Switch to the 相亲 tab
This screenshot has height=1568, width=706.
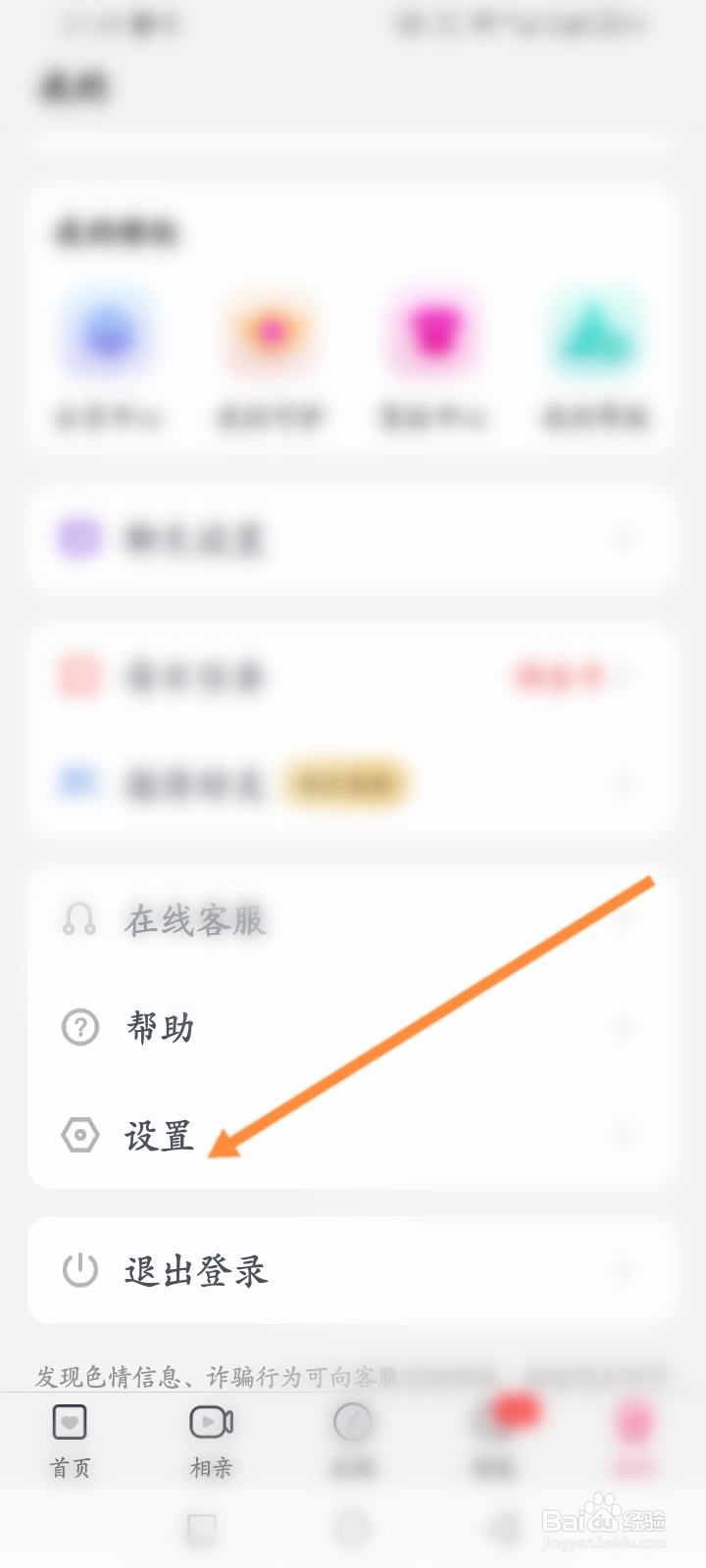coord(210,1441)
